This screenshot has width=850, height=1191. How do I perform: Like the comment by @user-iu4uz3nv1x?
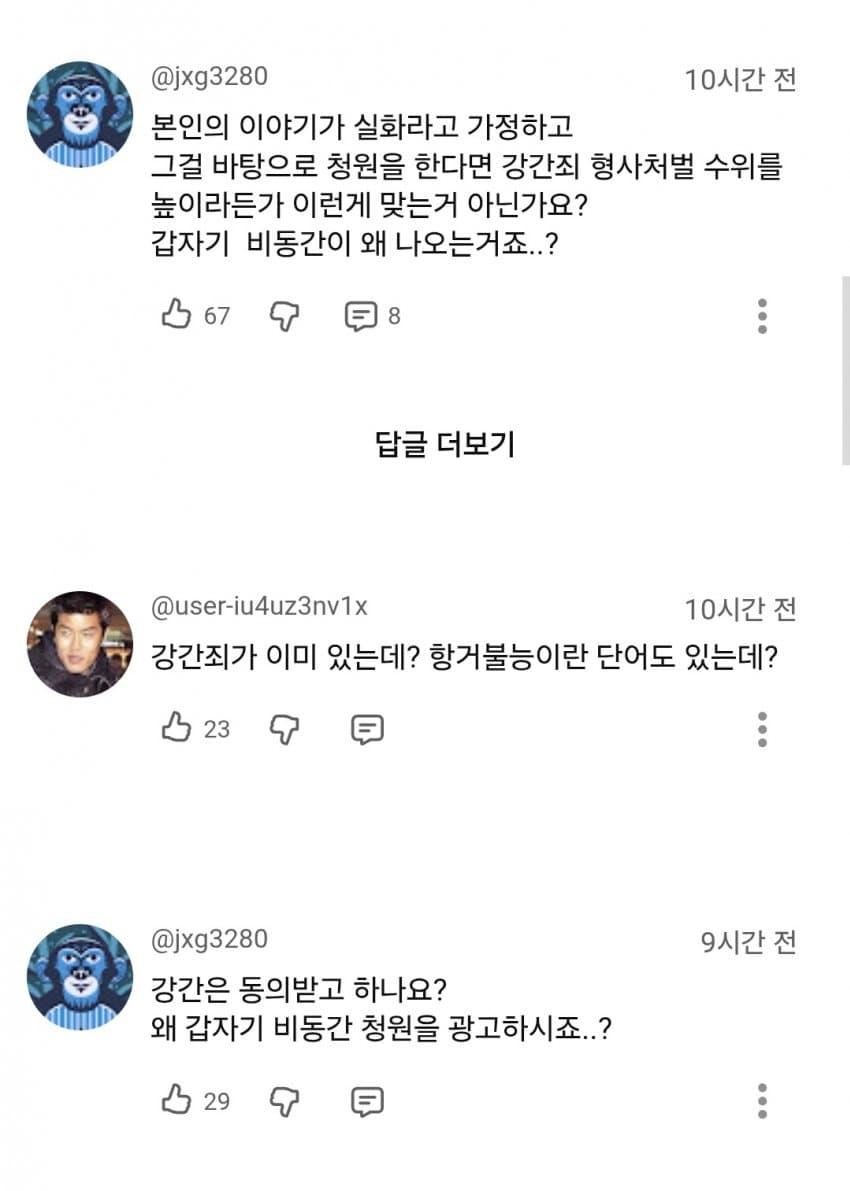(x=177, y=729)
